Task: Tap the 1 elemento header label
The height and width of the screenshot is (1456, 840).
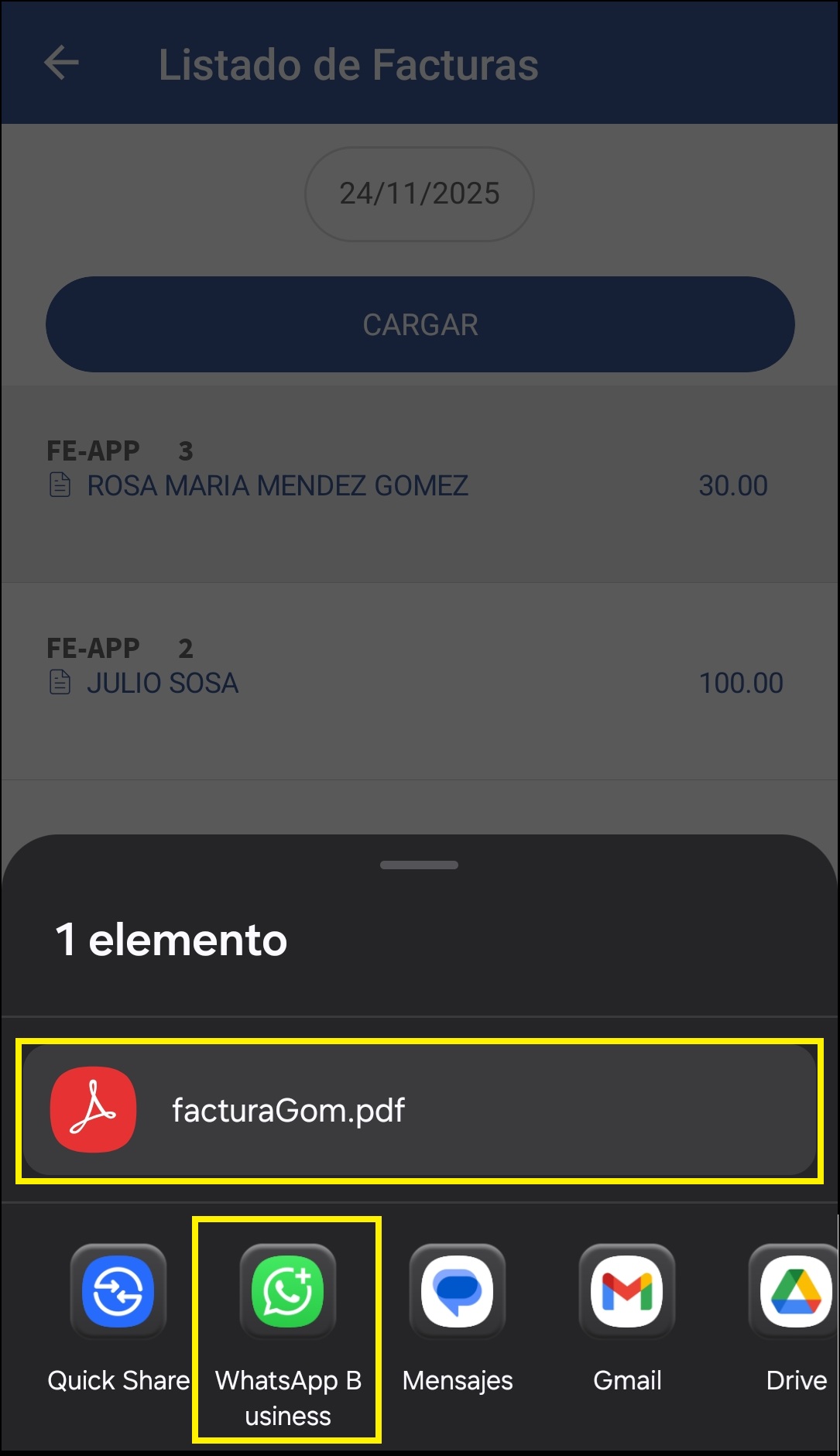Action: (x=170, y=940)
